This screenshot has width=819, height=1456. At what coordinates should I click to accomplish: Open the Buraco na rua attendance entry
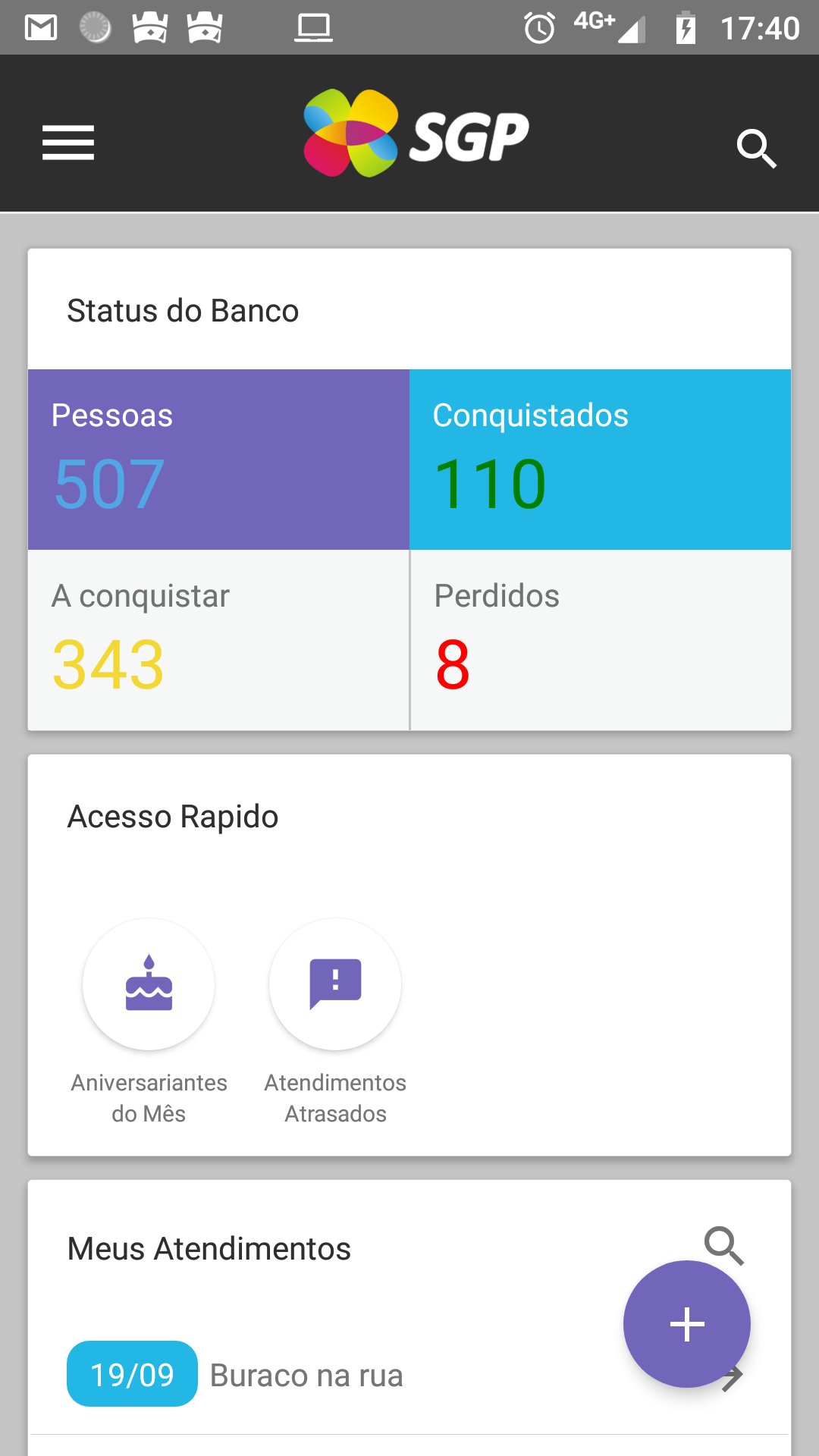point(306,1375)
